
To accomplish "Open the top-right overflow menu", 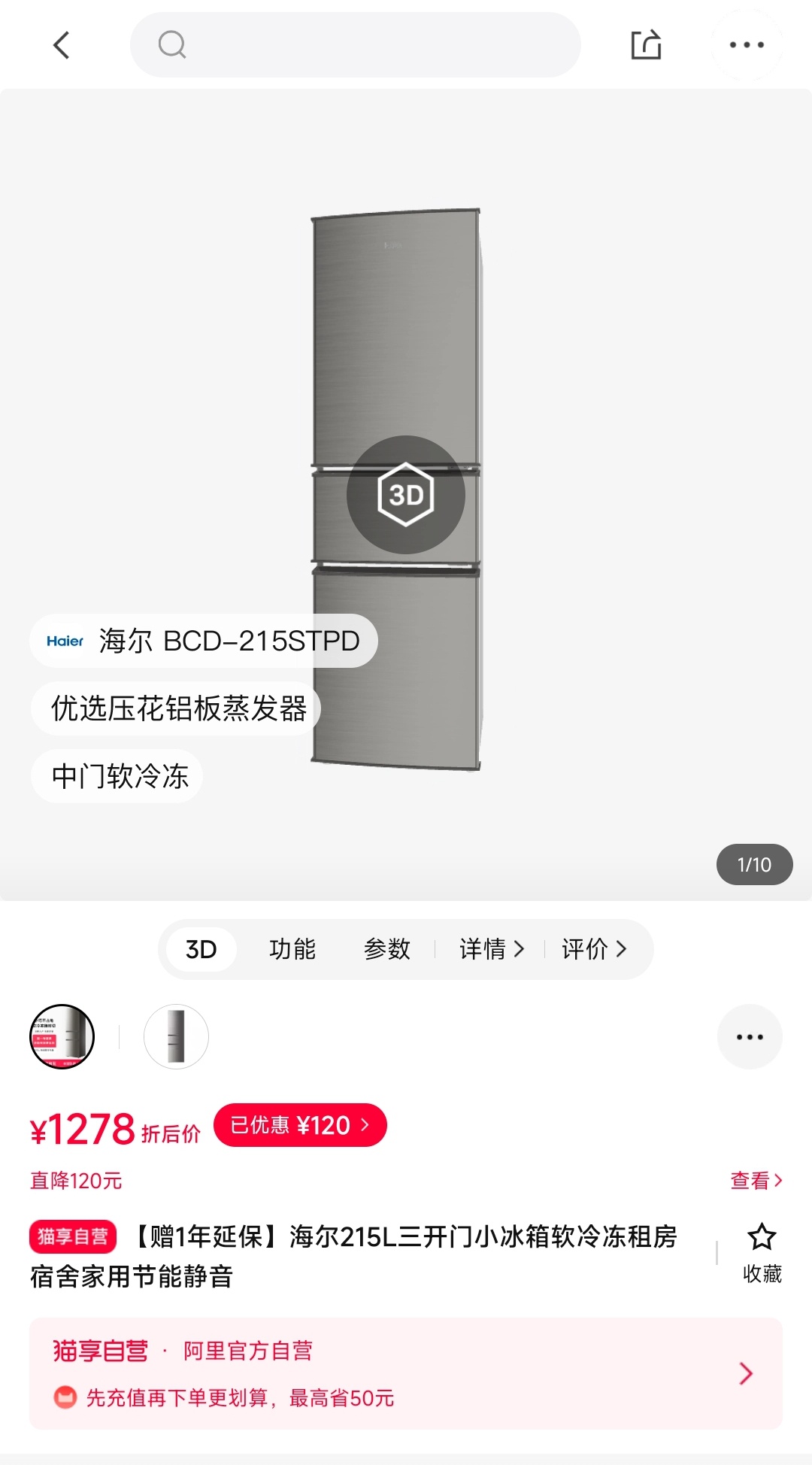I will [x=747, y=45].
